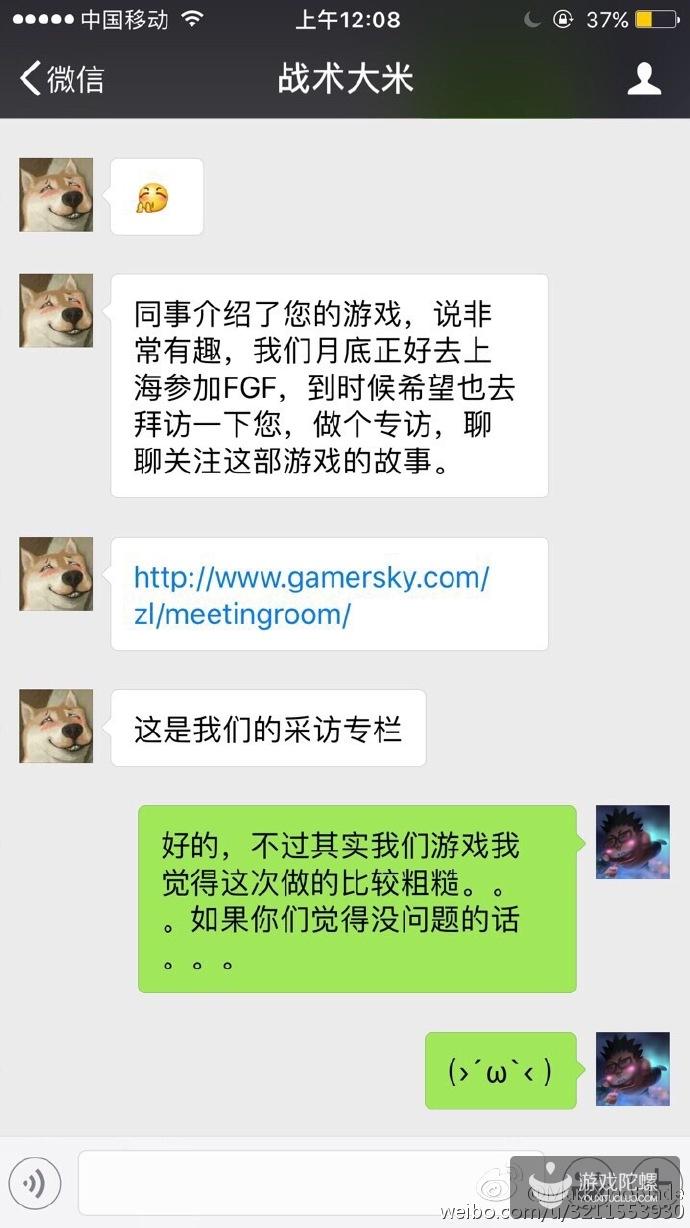Focus the message text field

pos(290,1184)
